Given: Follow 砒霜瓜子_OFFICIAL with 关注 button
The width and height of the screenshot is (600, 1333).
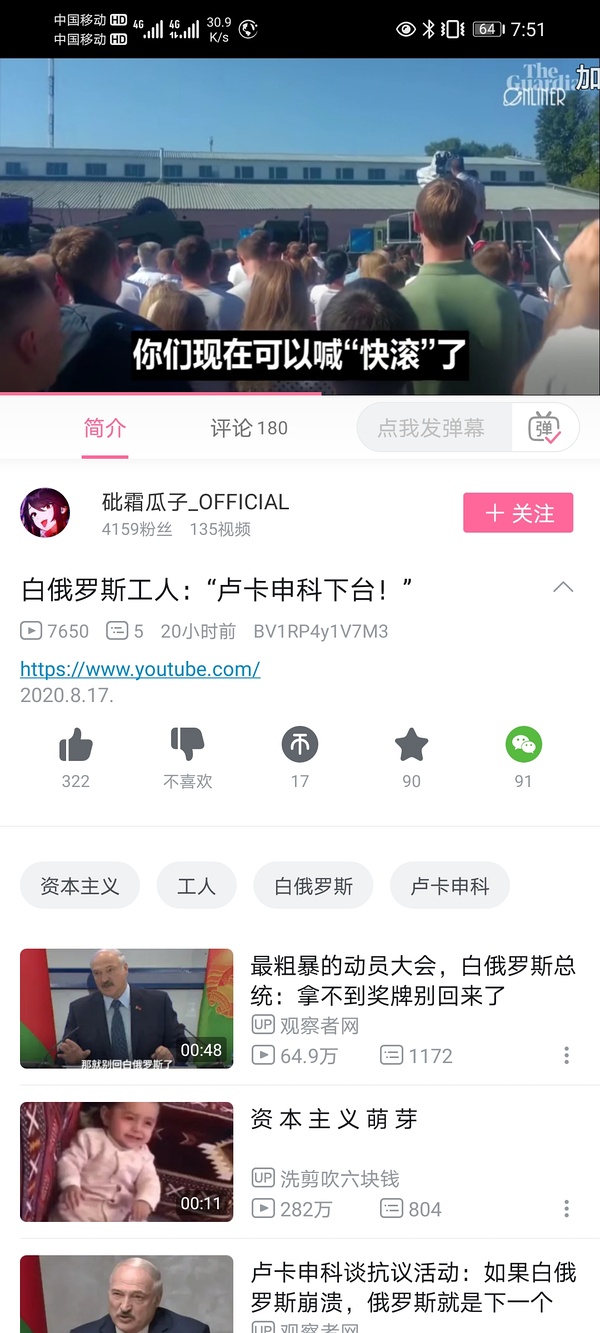Looking at the screenshot, I should (x=518, y=513).
